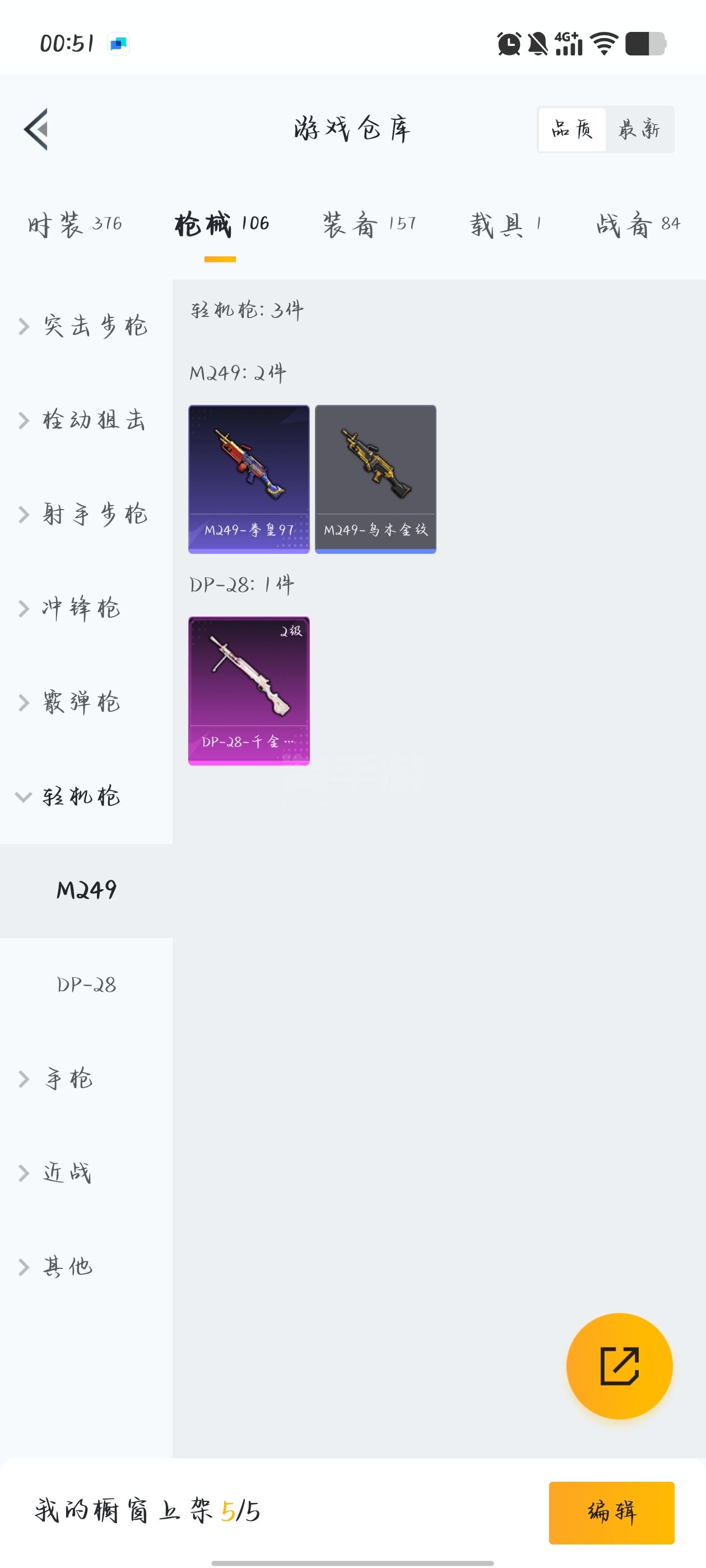This screenshot has width=706, height=1568.
Task: Go back using the top-left arrow
Action: pos(36,129)
